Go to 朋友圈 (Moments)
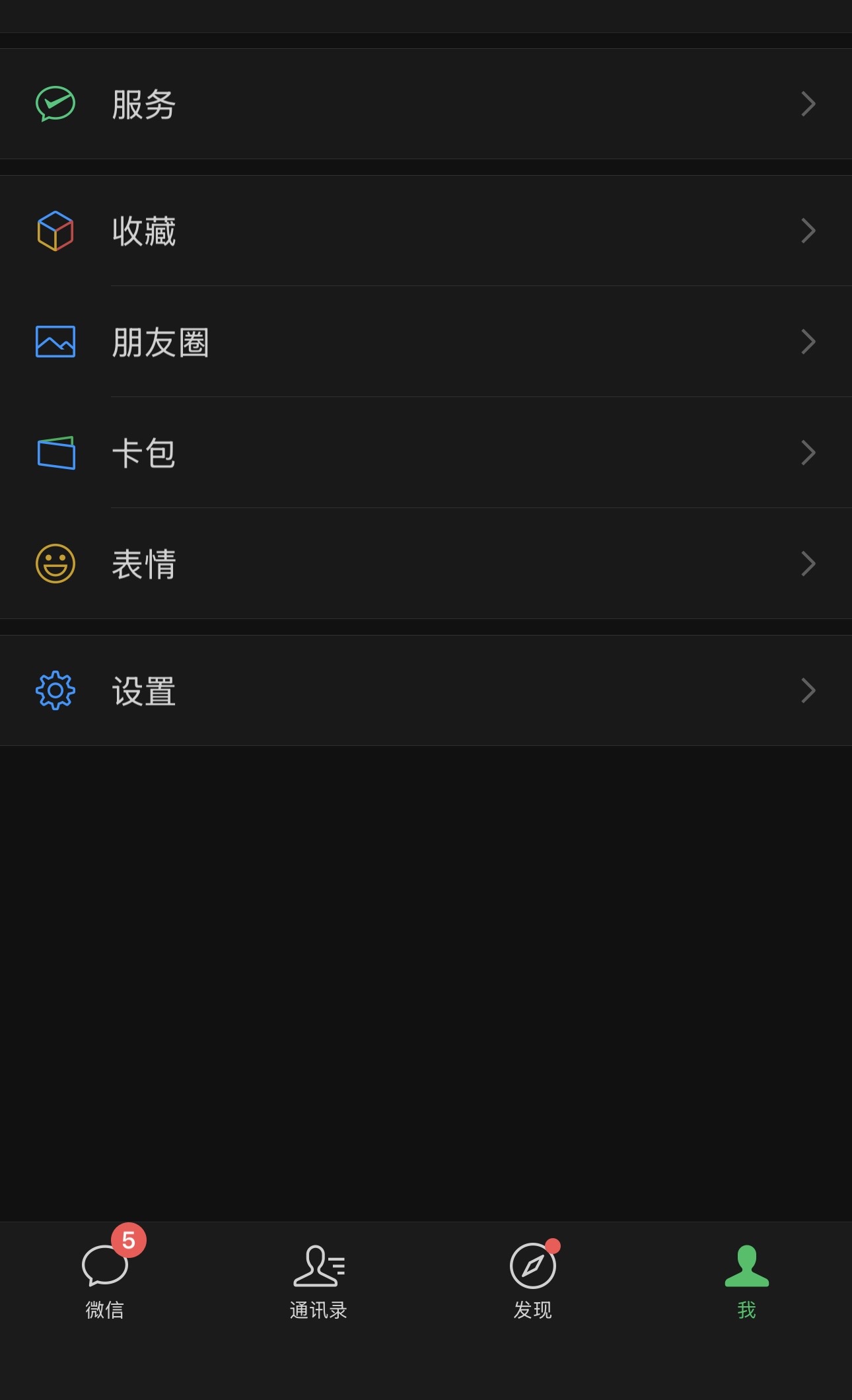The height and width of the screenshot is (1400, 852). click(x=425, y=342)
